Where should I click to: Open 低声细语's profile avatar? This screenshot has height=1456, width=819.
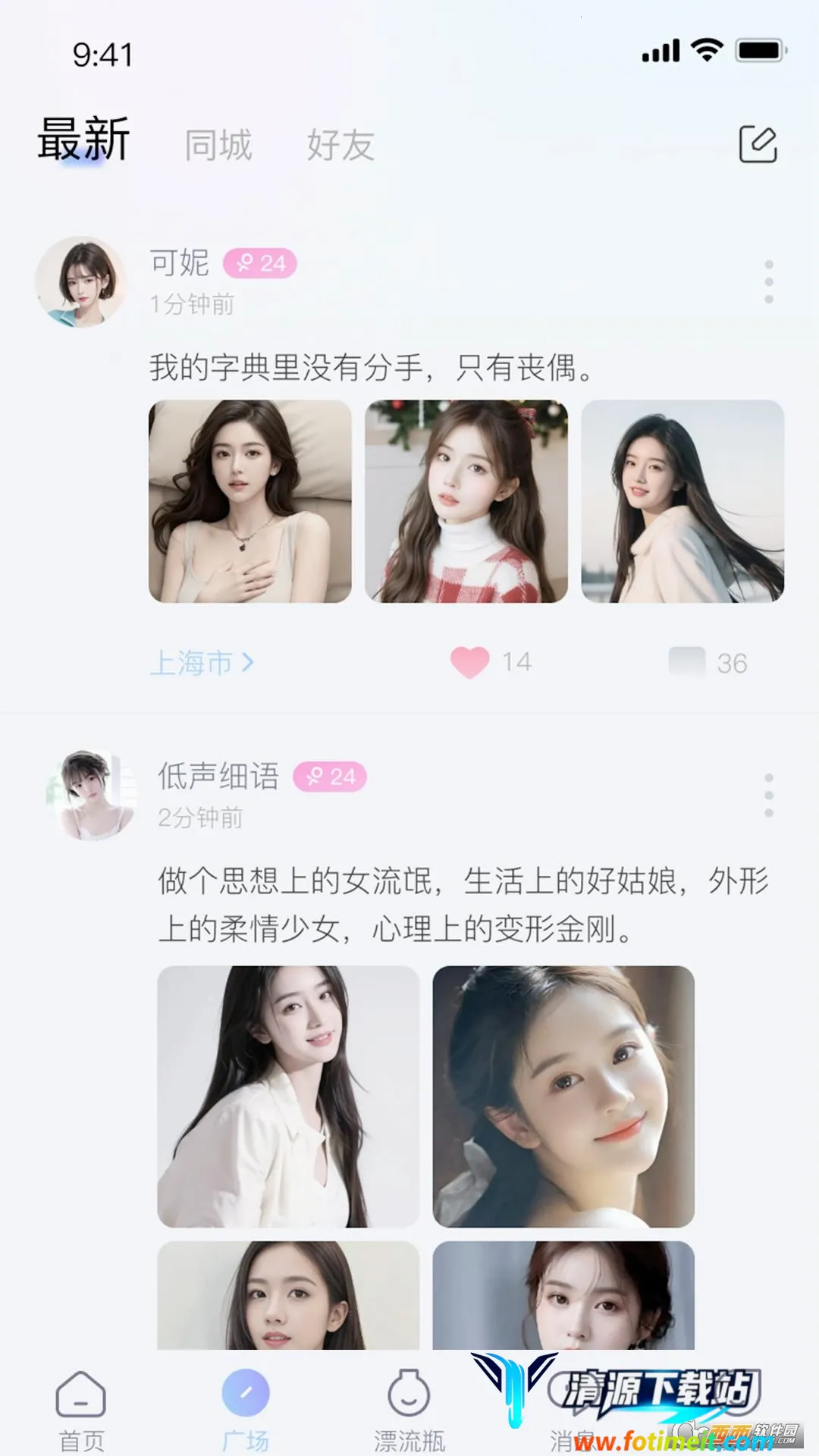pos(91,795)
